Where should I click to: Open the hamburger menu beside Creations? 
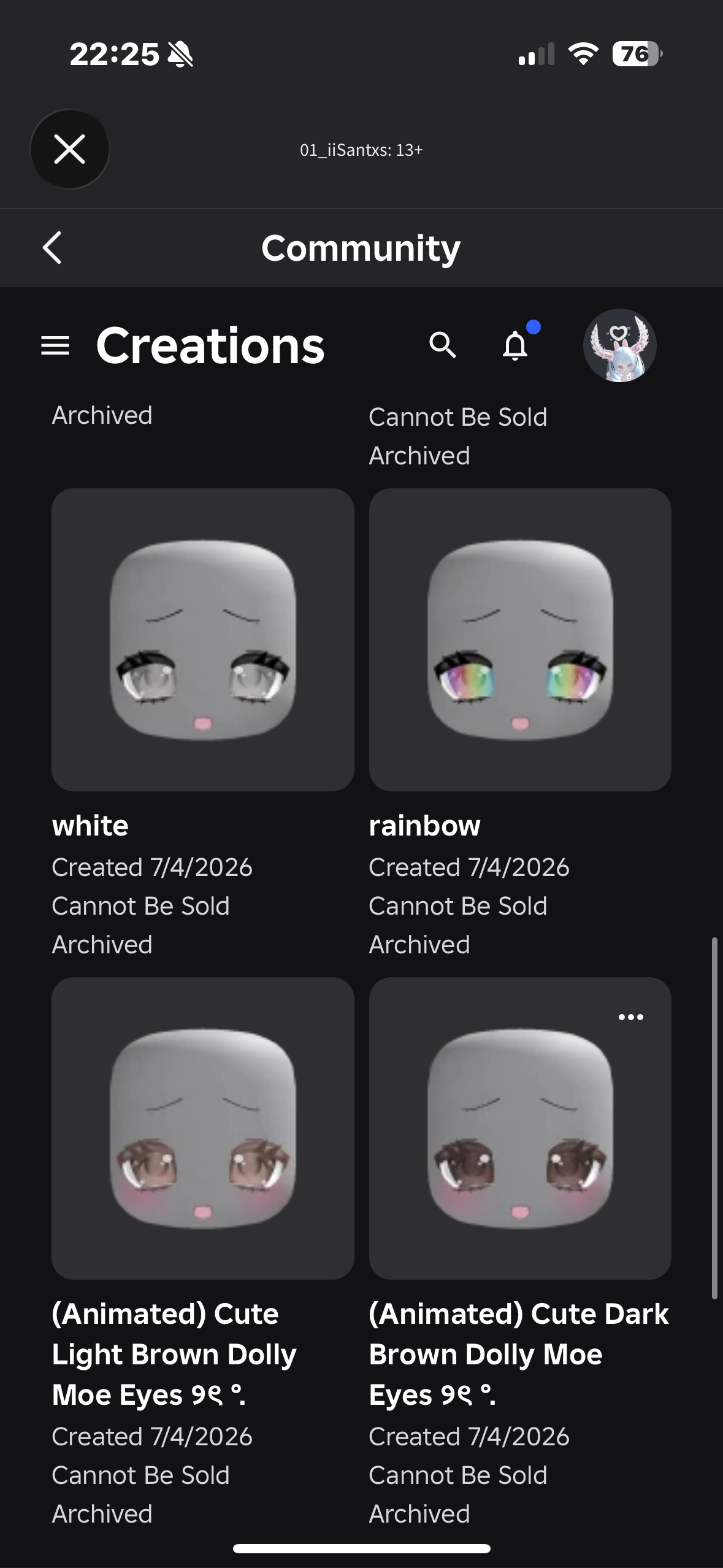55,345
